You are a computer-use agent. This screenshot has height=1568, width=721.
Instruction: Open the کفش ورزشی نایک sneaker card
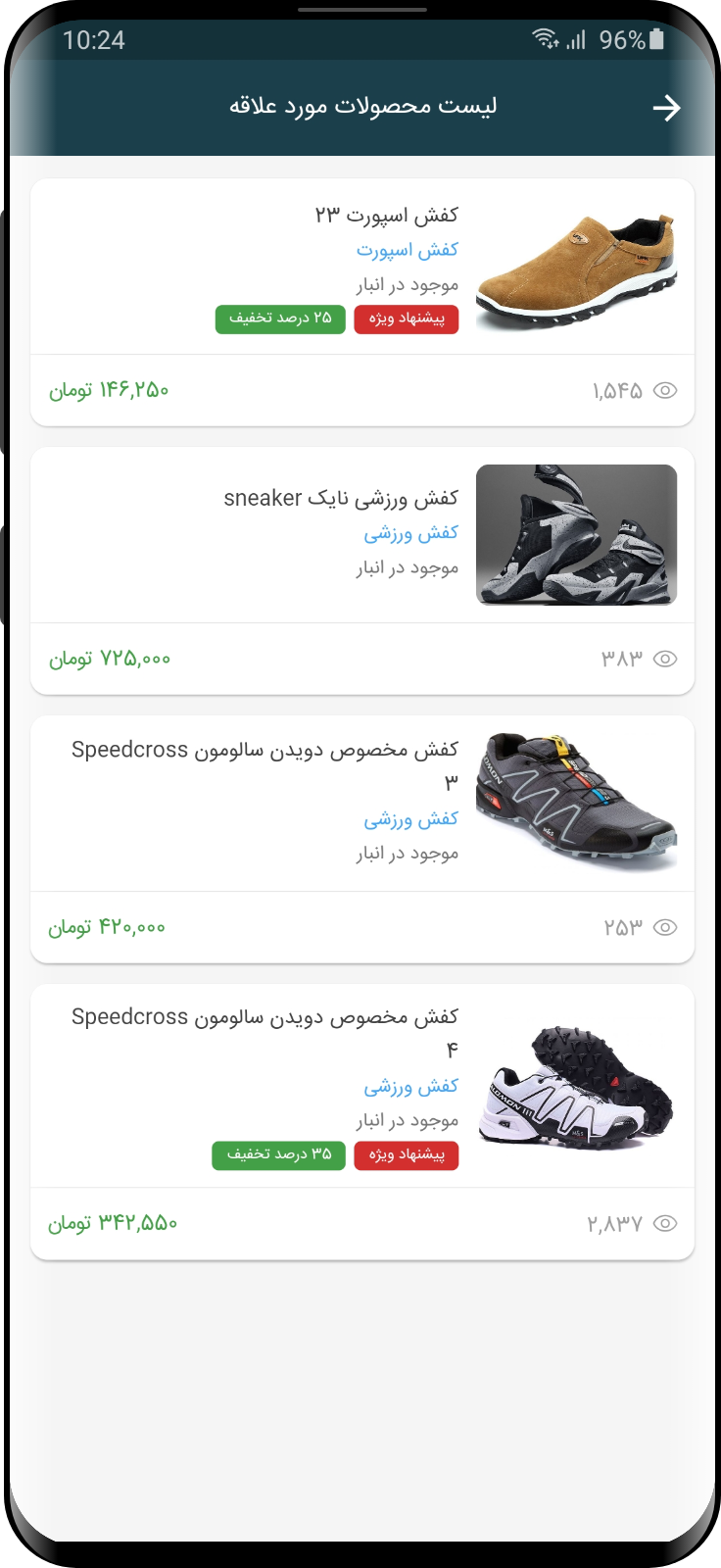click(362, 571)
